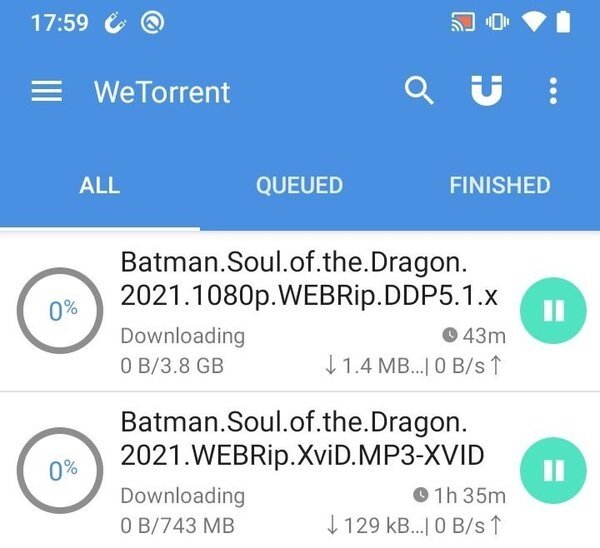This screenshot has height=548, width=600.
Task: Switch to the QUEUED tab
Action: [x=299, y=185]
